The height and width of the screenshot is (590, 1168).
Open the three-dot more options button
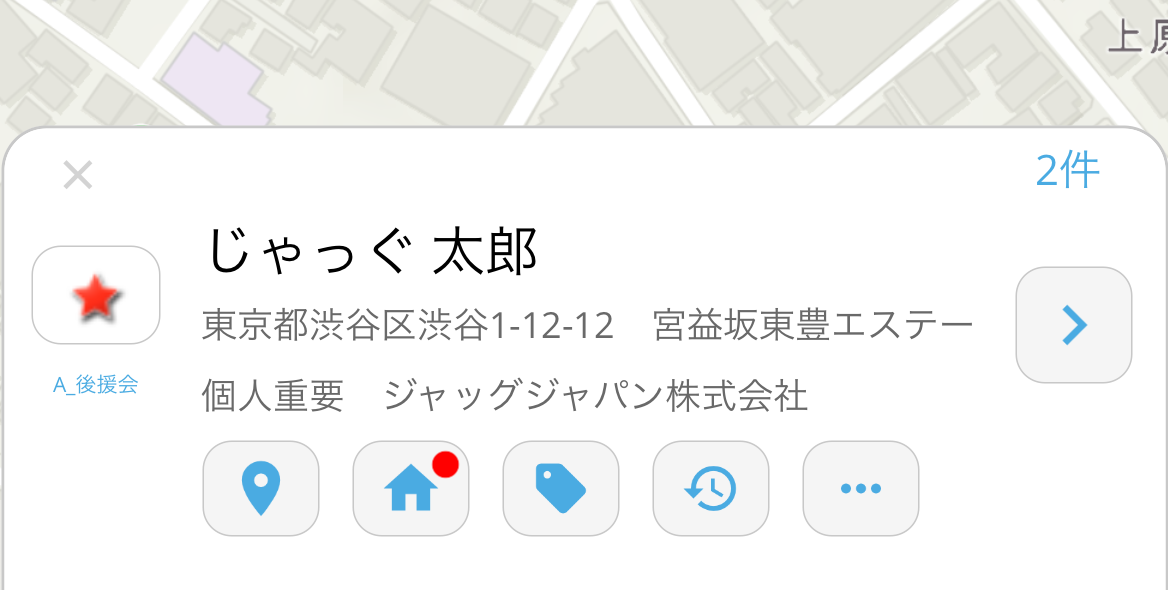tap(860, 488)
